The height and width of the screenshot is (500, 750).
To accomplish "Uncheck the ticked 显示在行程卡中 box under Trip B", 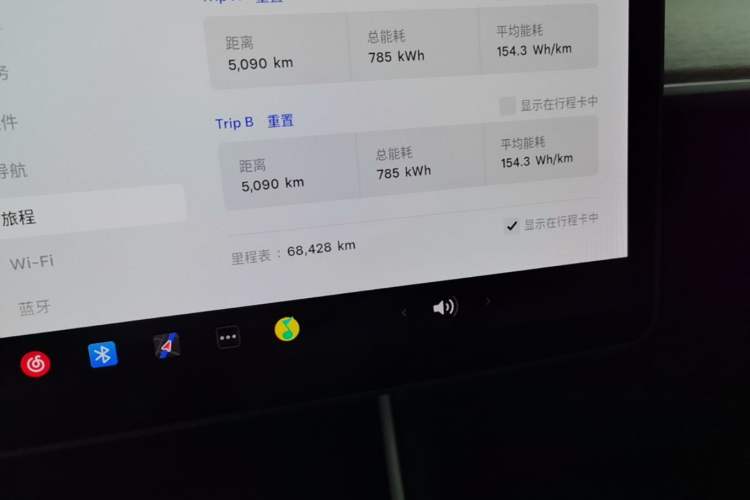I will (512, 226).
